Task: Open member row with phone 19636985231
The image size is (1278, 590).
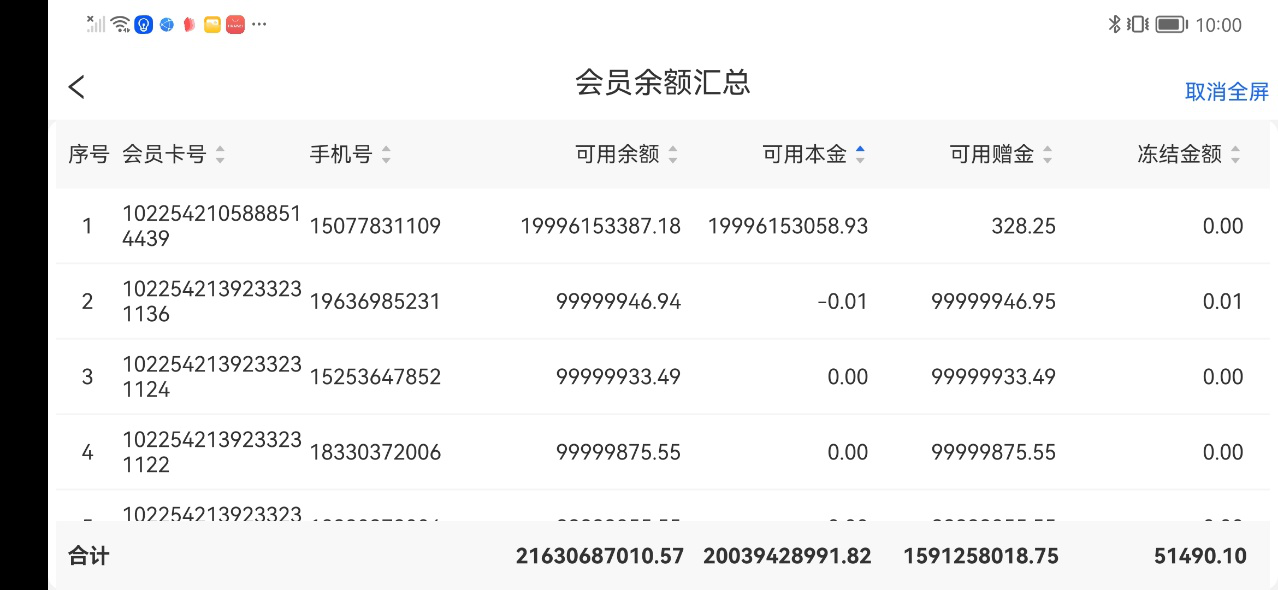Action: pyautogui.click(x=375, y=302)
